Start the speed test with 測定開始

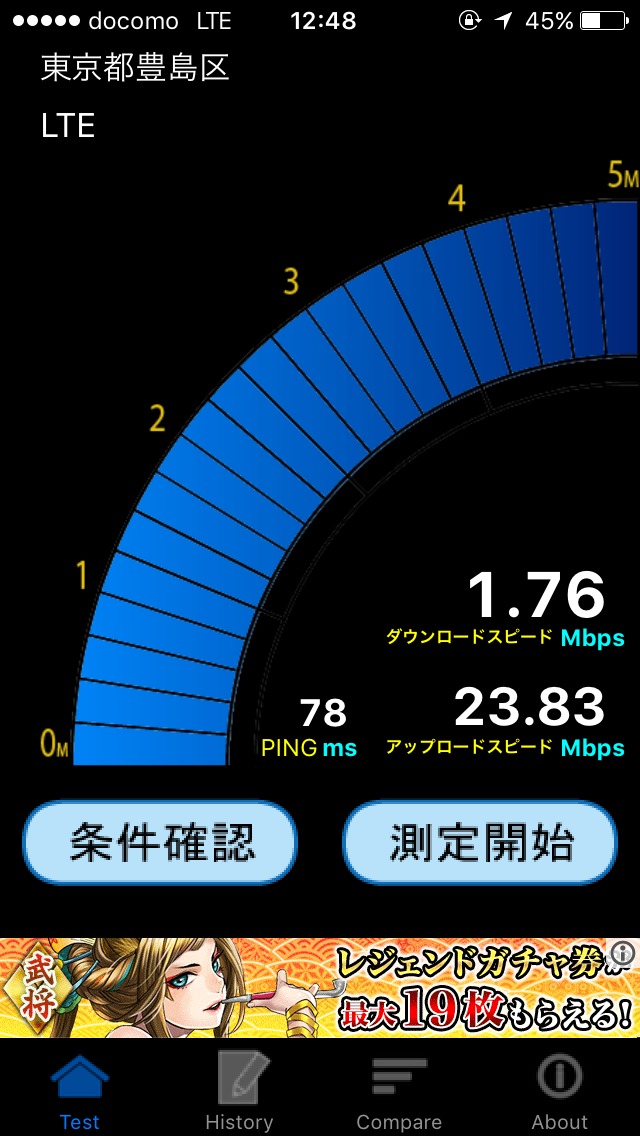click(x=480, y=841)
